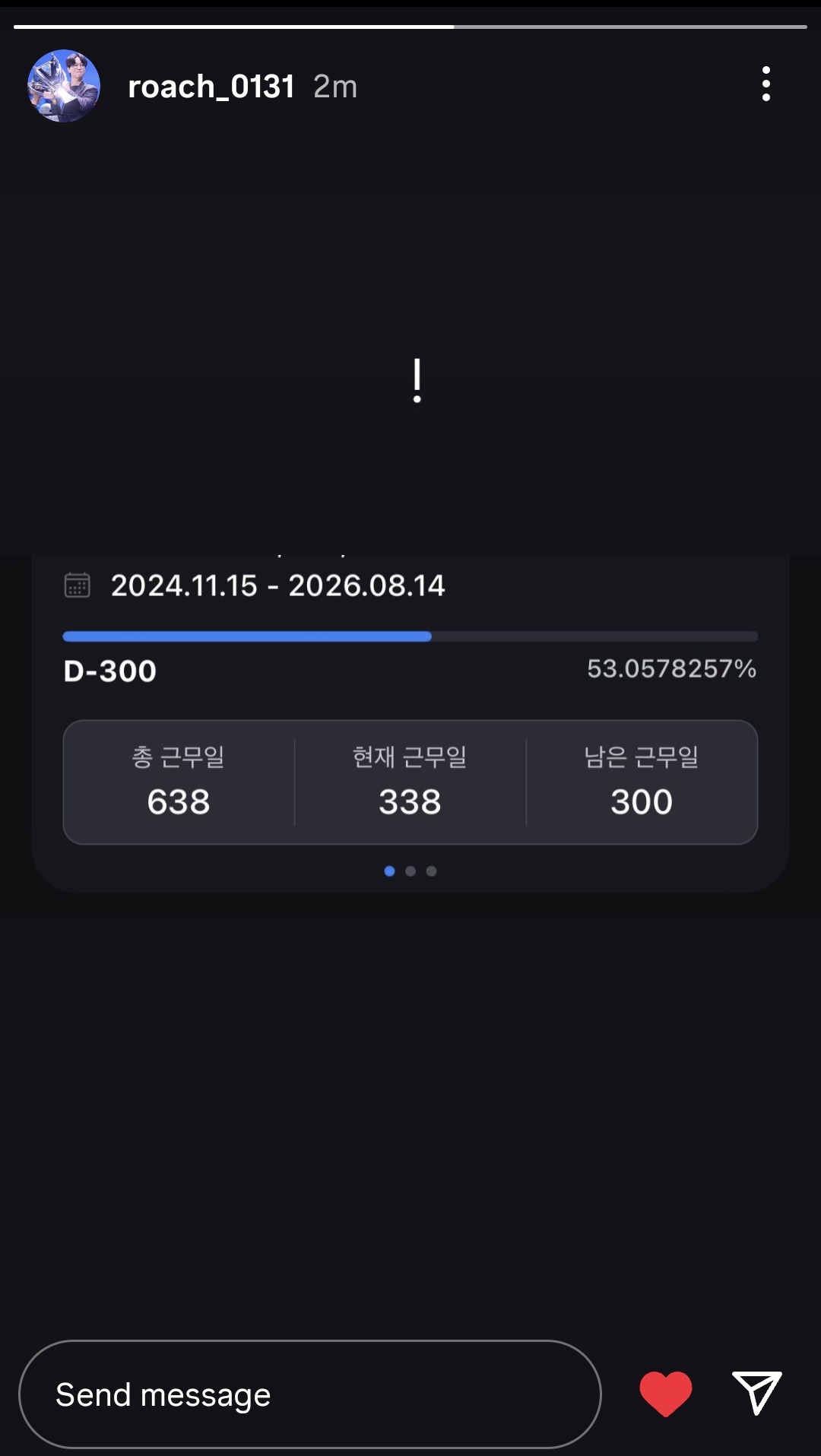Open the three-dot story options menu
Screen dimensions: 821x1456
click(766, 84)
